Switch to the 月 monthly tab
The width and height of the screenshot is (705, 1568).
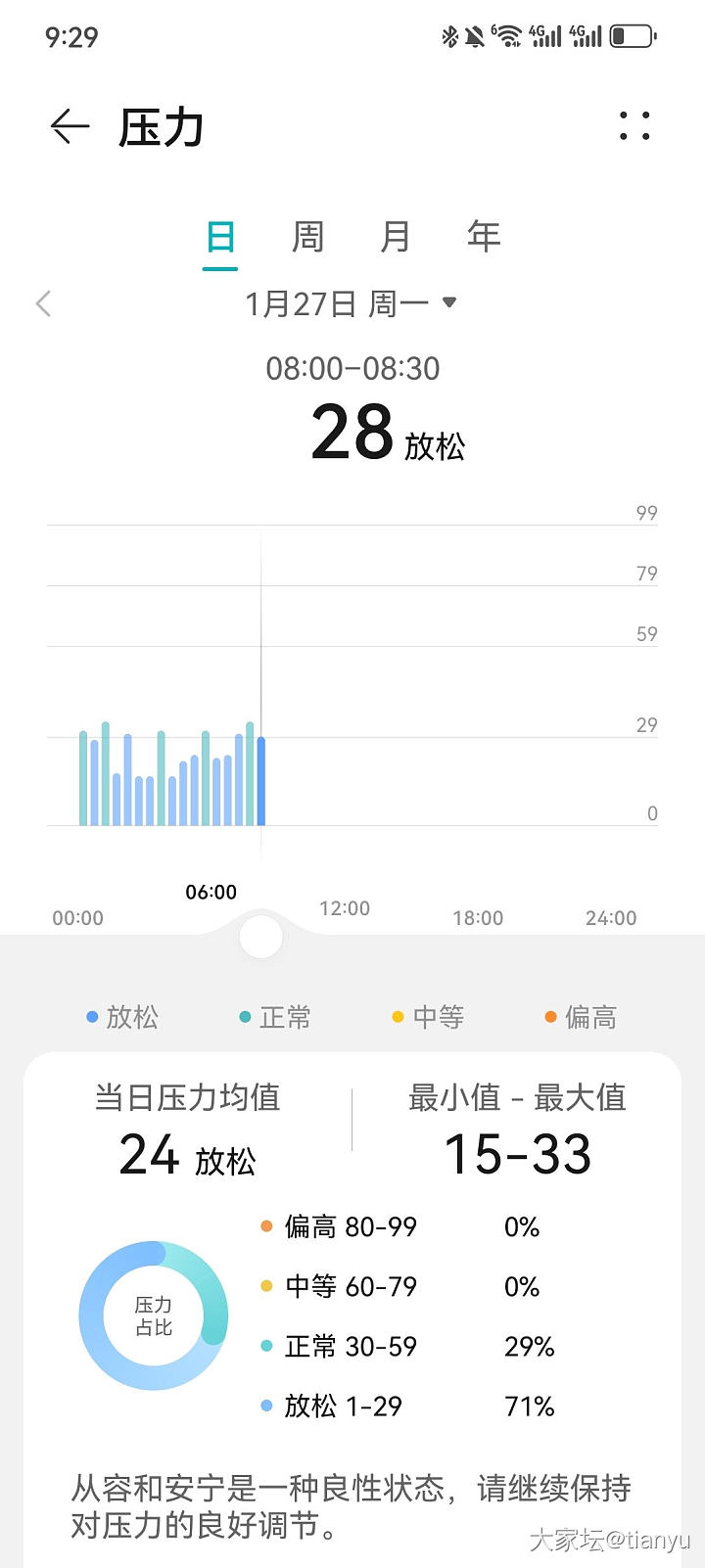[396, 237]
